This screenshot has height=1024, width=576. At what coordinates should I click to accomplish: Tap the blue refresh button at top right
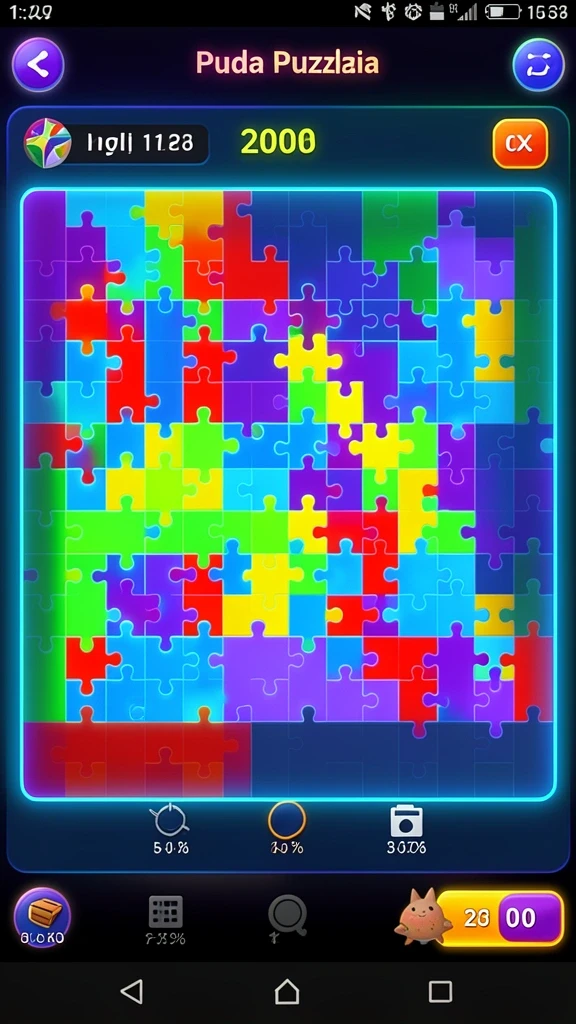point(538,65)
